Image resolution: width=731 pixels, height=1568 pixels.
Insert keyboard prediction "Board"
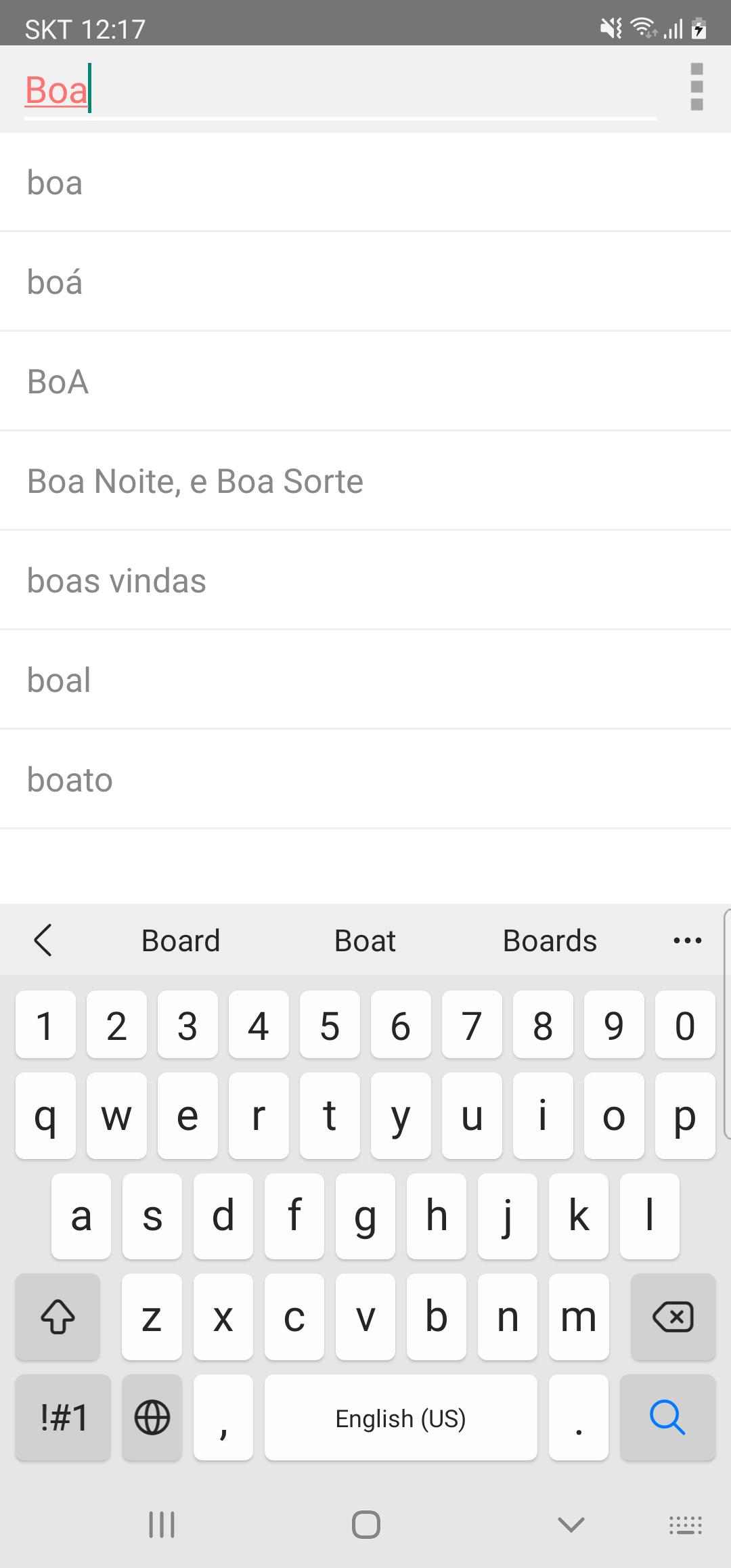coord(181,940)
